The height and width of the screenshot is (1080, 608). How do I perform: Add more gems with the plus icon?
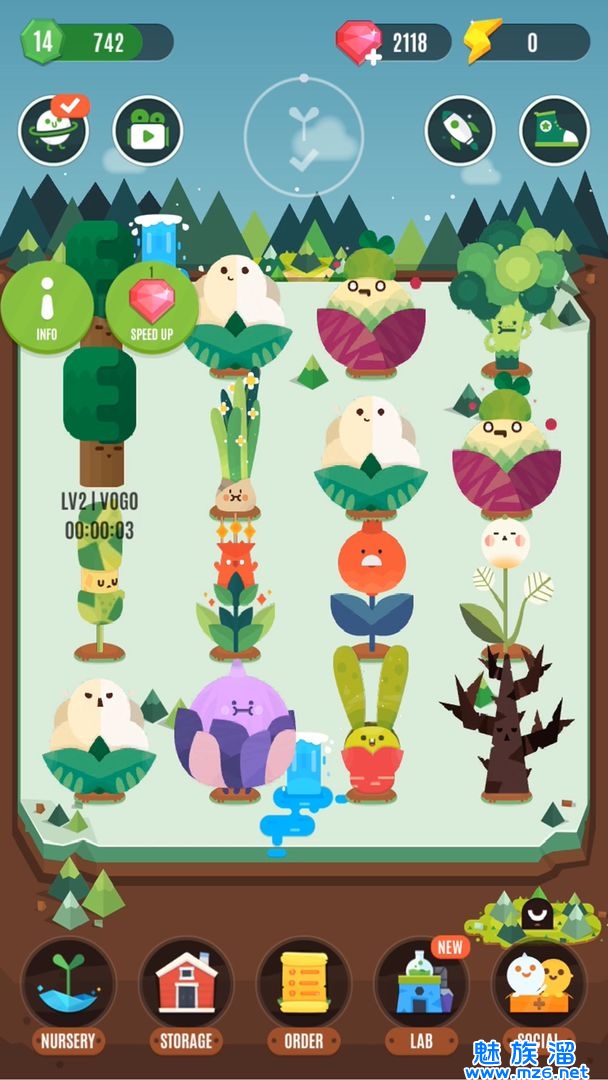click(x=373, y=59)
